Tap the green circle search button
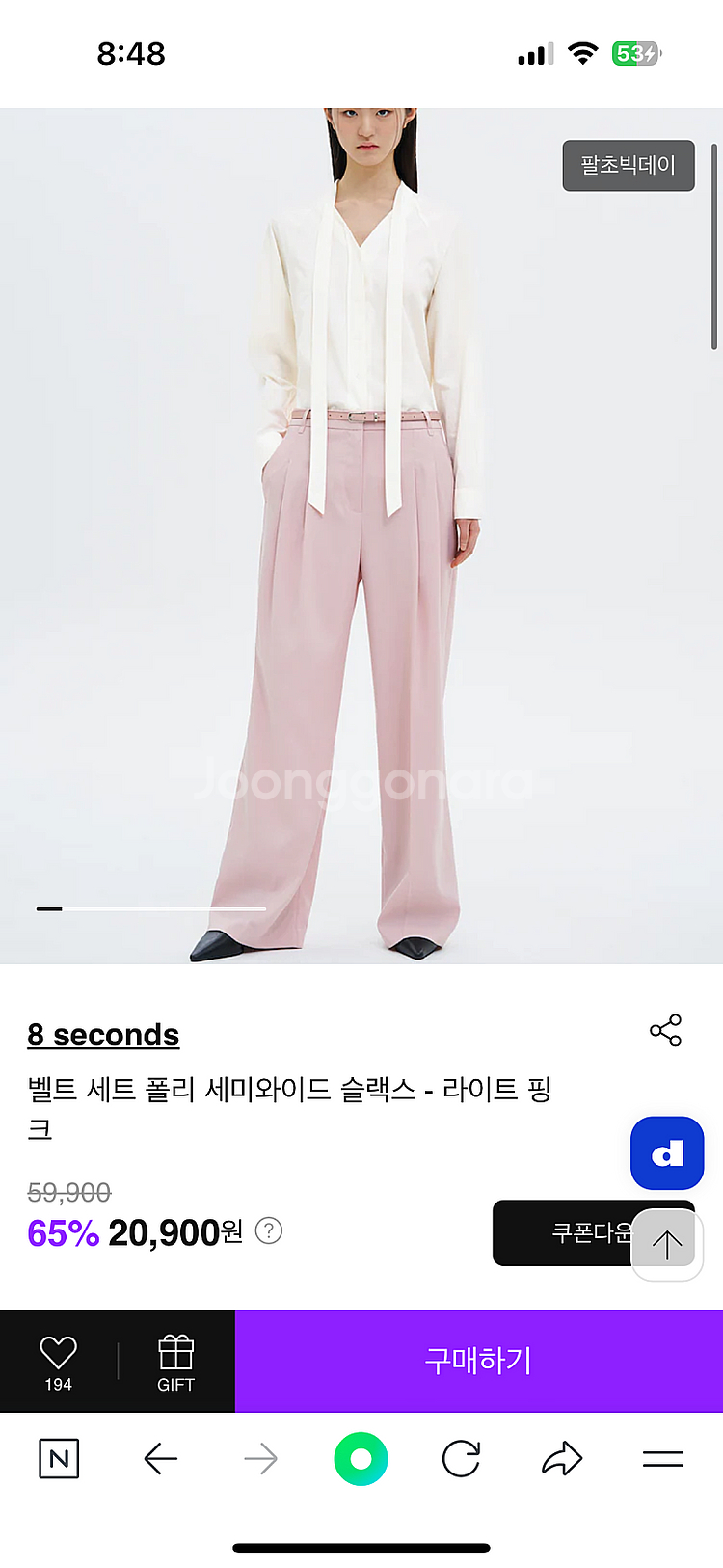 tap(361, 1458)
